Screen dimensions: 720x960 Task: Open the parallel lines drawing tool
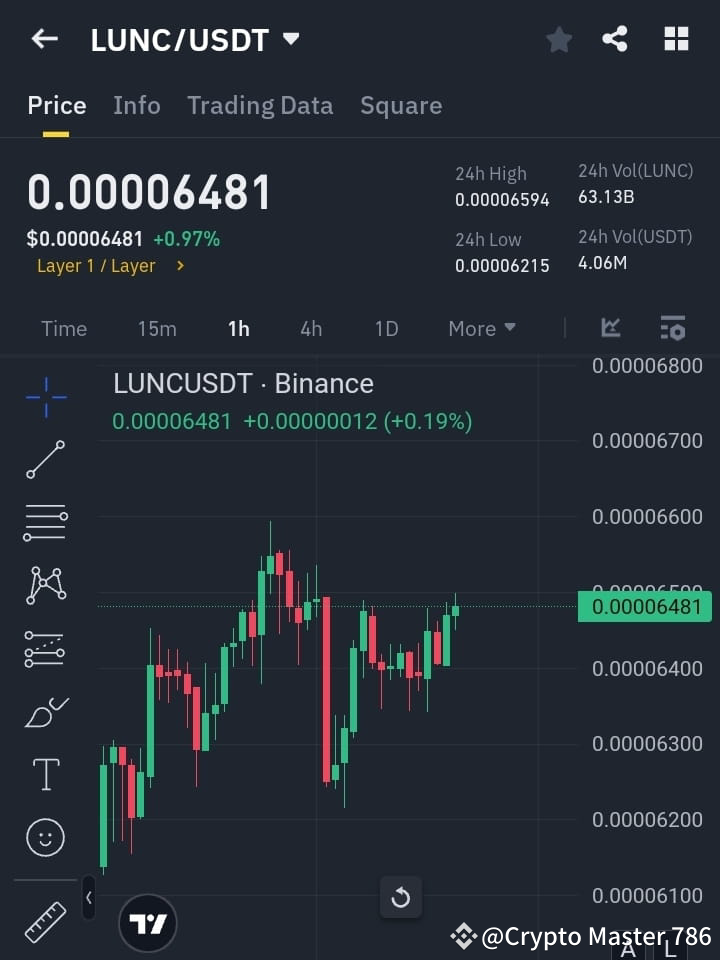(44, 523)
